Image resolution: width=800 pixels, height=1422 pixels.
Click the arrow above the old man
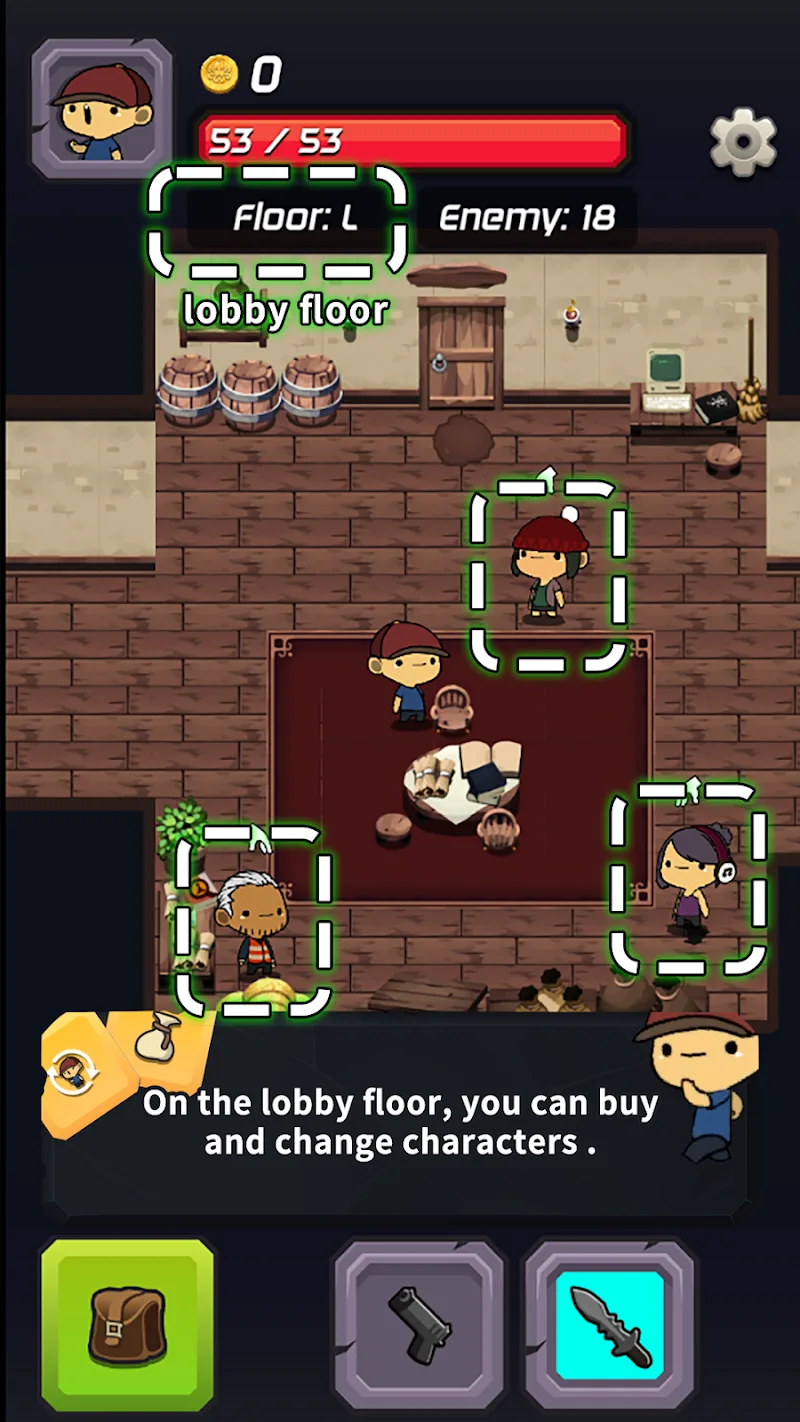(262, 837)
